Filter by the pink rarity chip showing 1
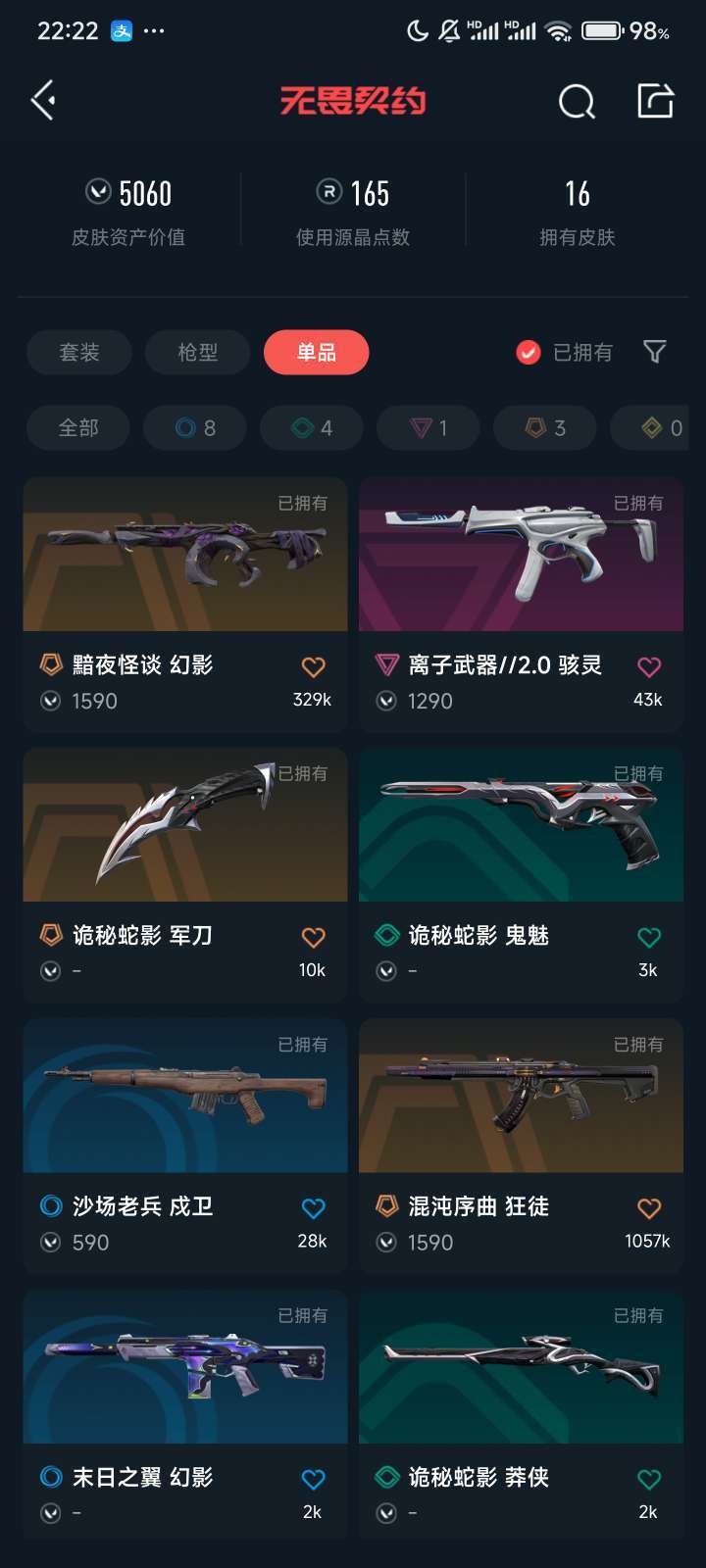This screenshot has height=1568, width=706. [x=429, y=427]
